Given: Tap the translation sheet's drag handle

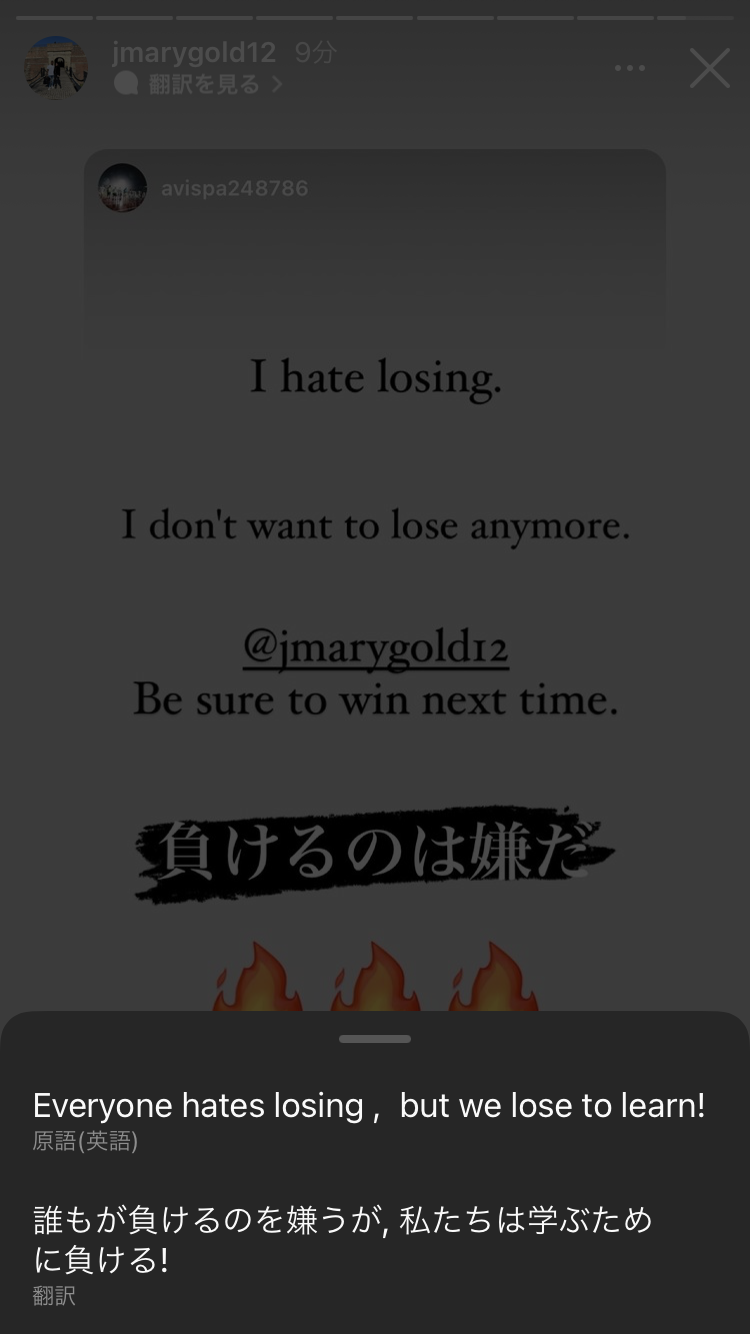Looking at the screenshot, I should point(375,1039).
